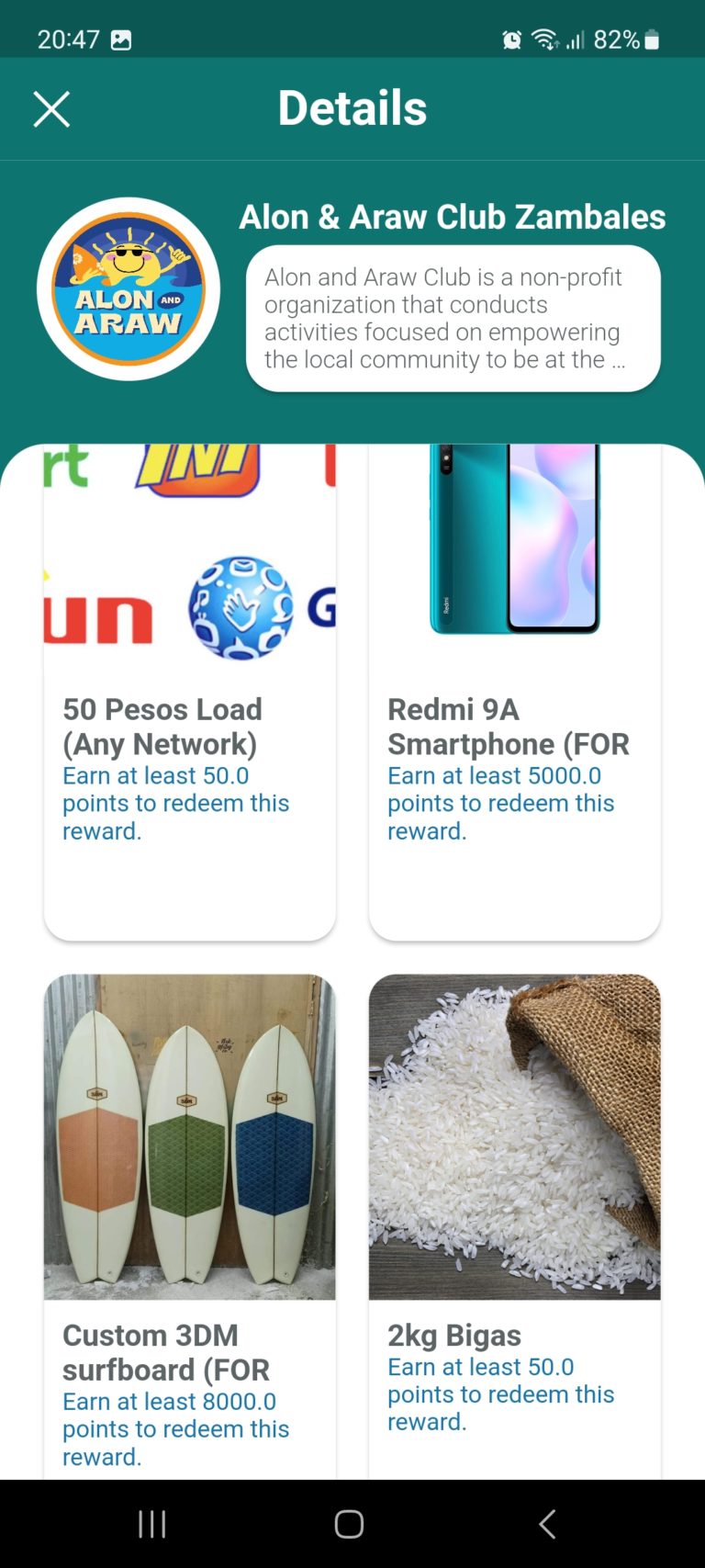This screenshot has height=1568, width=705.
Task: Expand the Alon and Araw Club description
Action: pyautogui.click(x=453, y=318)
